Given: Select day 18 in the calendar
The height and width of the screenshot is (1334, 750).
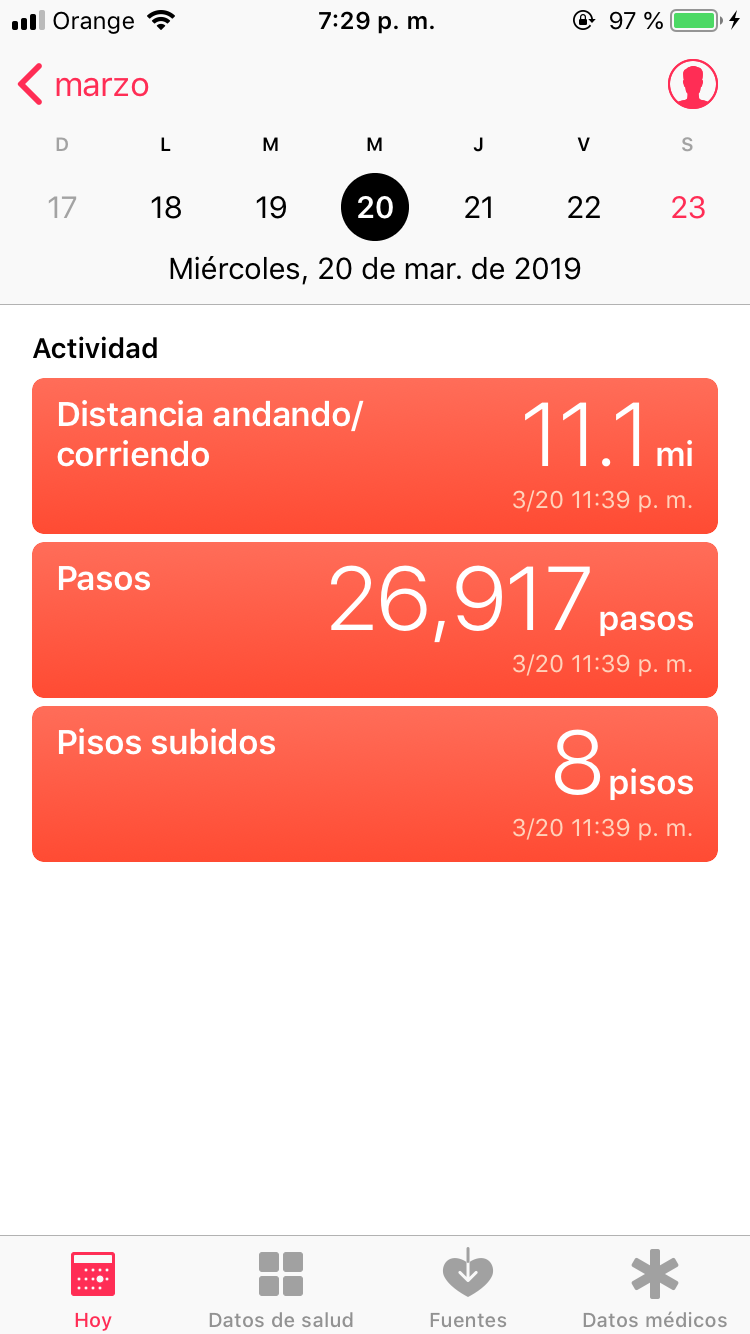Looking at the screenshot, I should coord(166,207).
